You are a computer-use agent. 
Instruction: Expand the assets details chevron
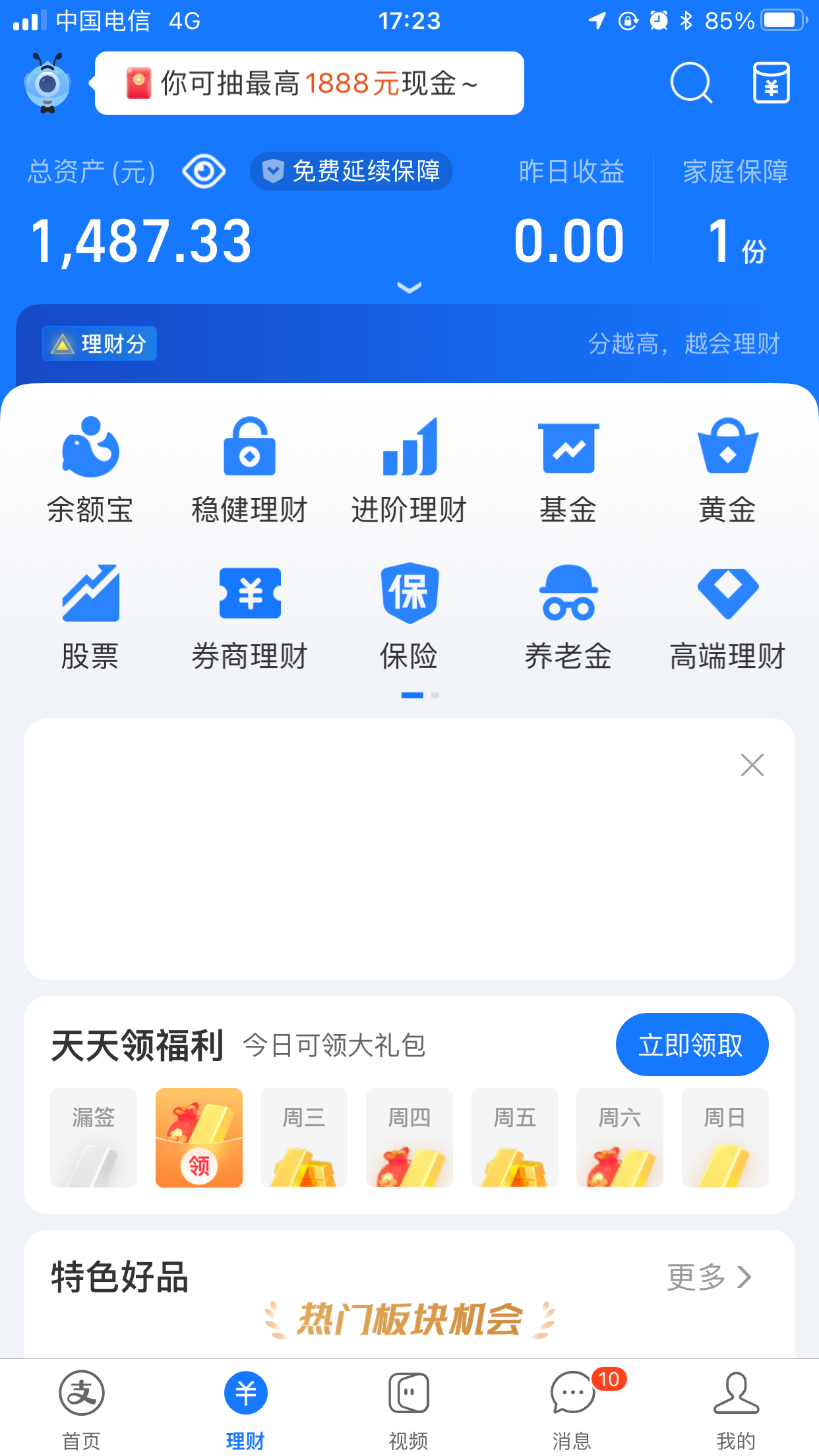(409, 288)
